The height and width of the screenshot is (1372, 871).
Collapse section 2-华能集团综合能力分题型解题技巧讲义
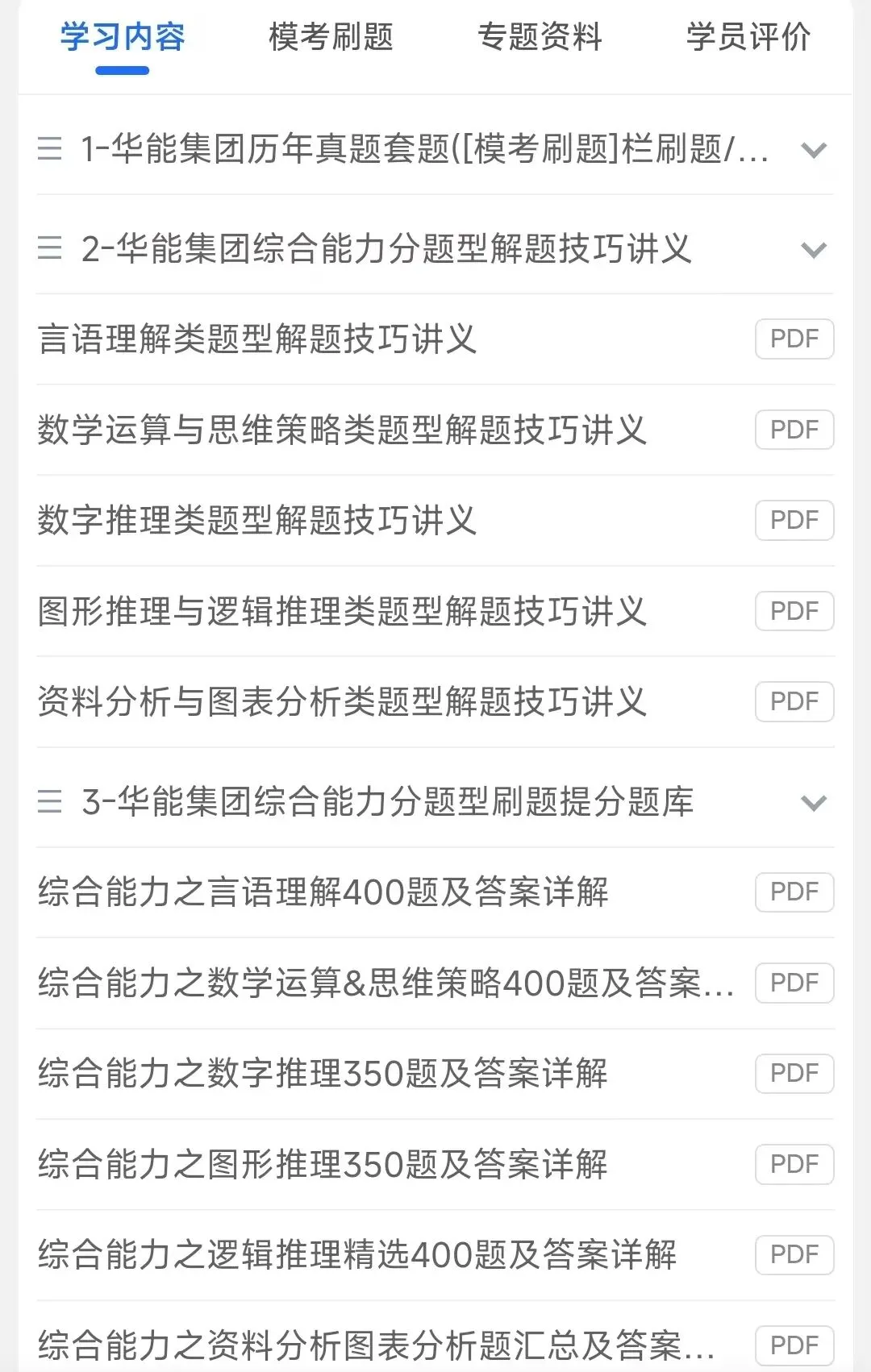click(435, 249)
